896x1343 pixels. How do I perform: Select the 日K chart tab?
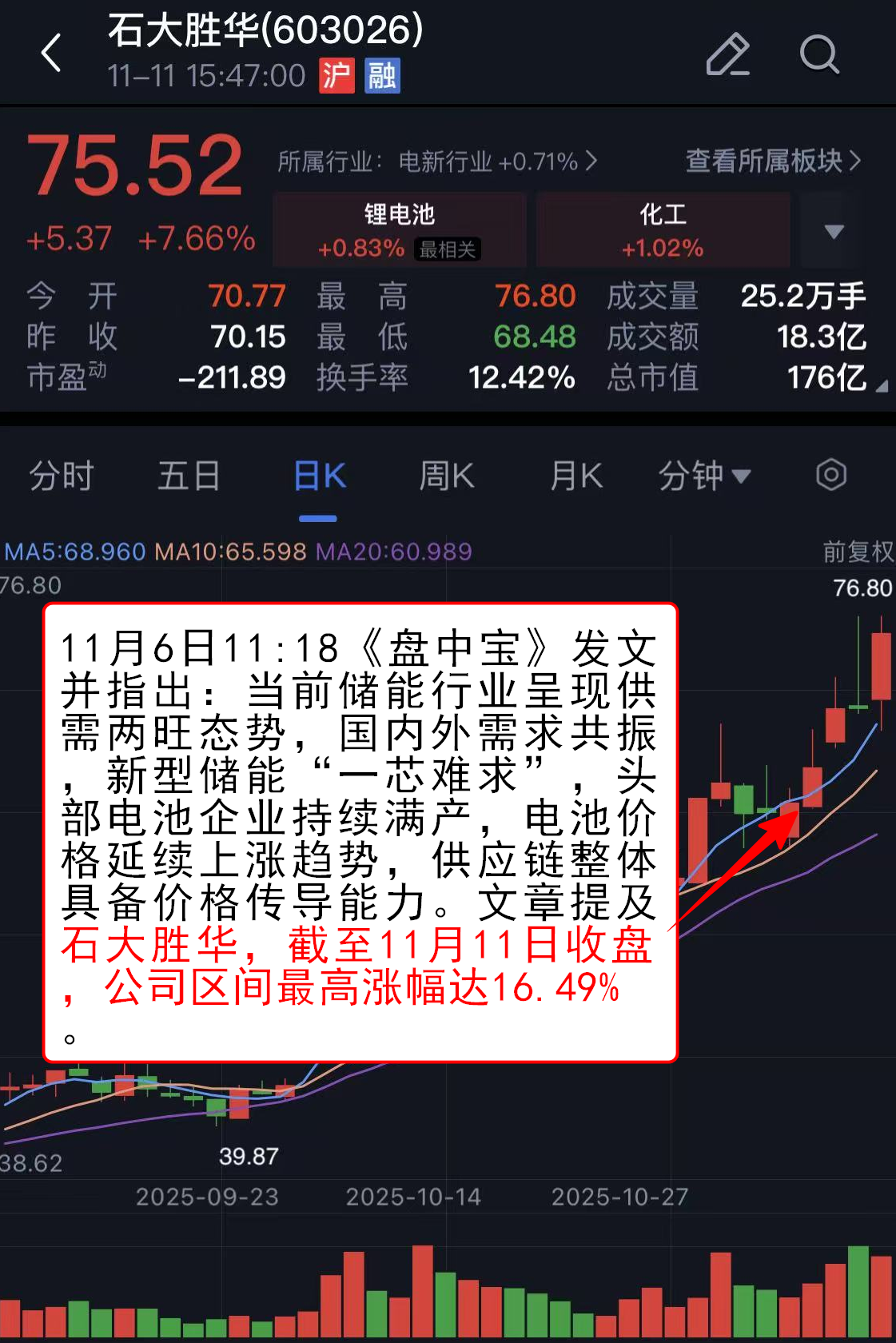319,476
